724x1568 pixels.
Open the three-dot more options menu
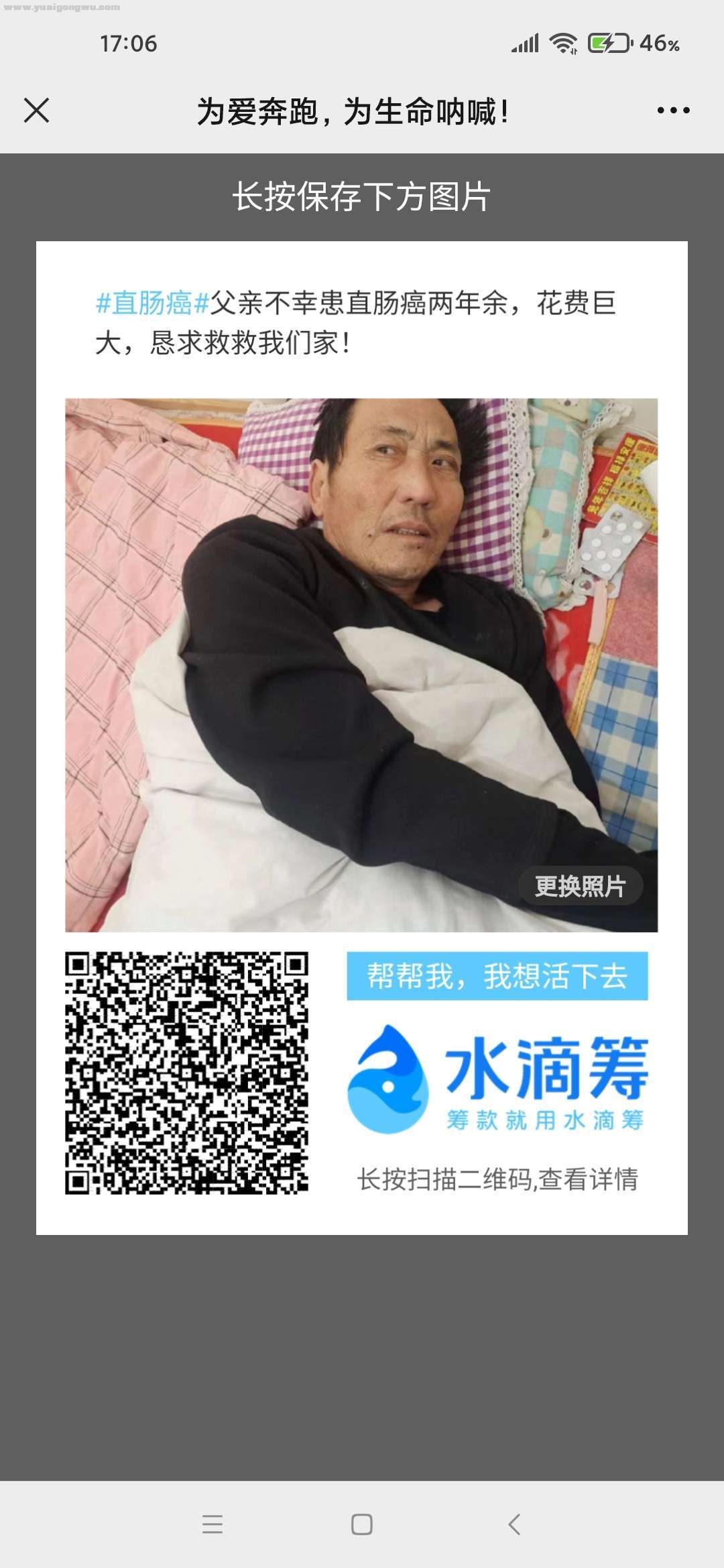pos(673,111)
